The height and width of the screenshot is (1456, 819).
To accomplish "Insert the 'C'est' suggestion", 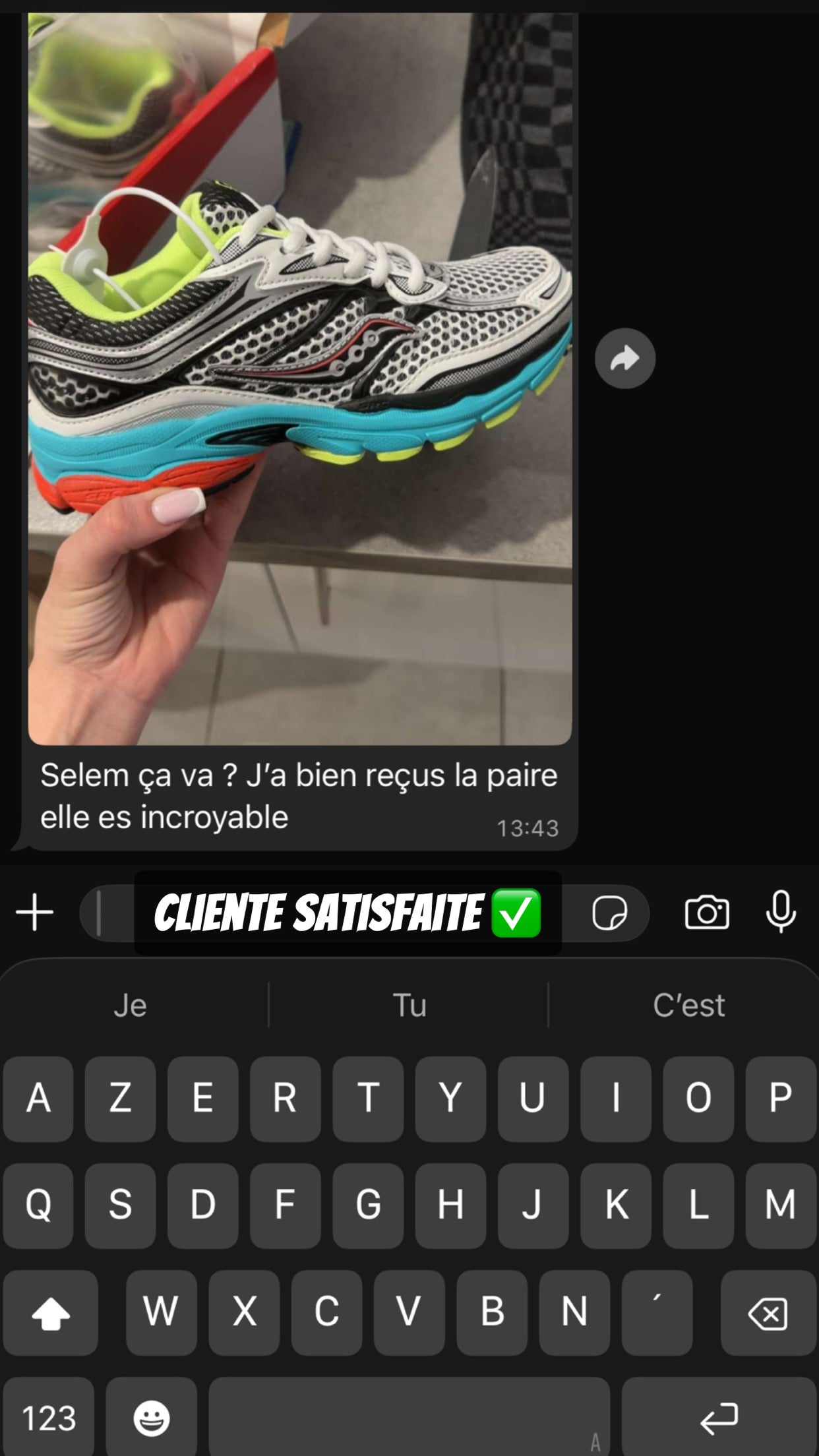I will tap(688, 1005).
